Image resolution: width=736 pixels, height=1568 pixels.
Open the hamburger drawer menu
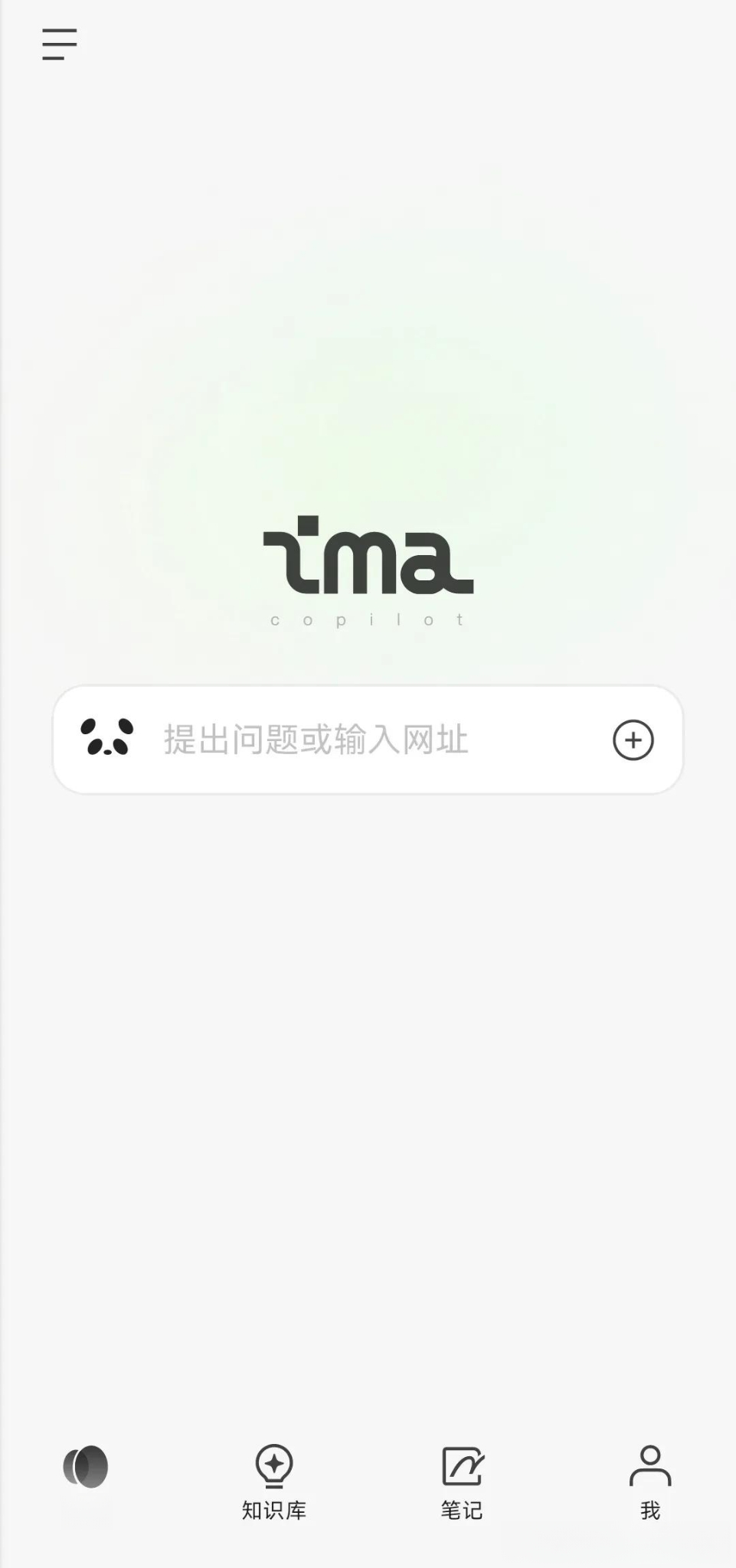pyautogui.click(x=60, y=44)
